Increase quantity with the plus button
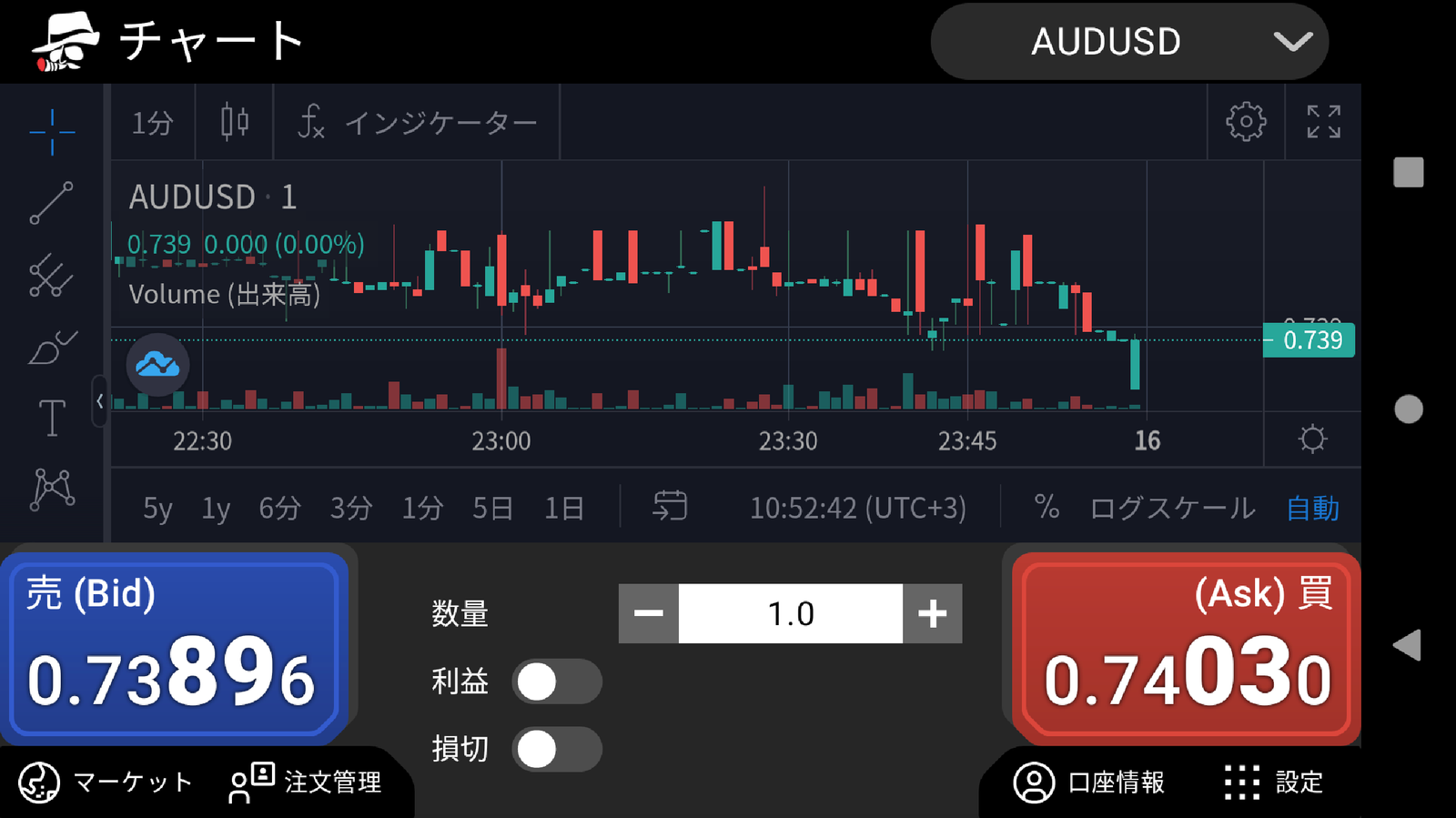Viewport: 1456px width, 818px height. 932,613
